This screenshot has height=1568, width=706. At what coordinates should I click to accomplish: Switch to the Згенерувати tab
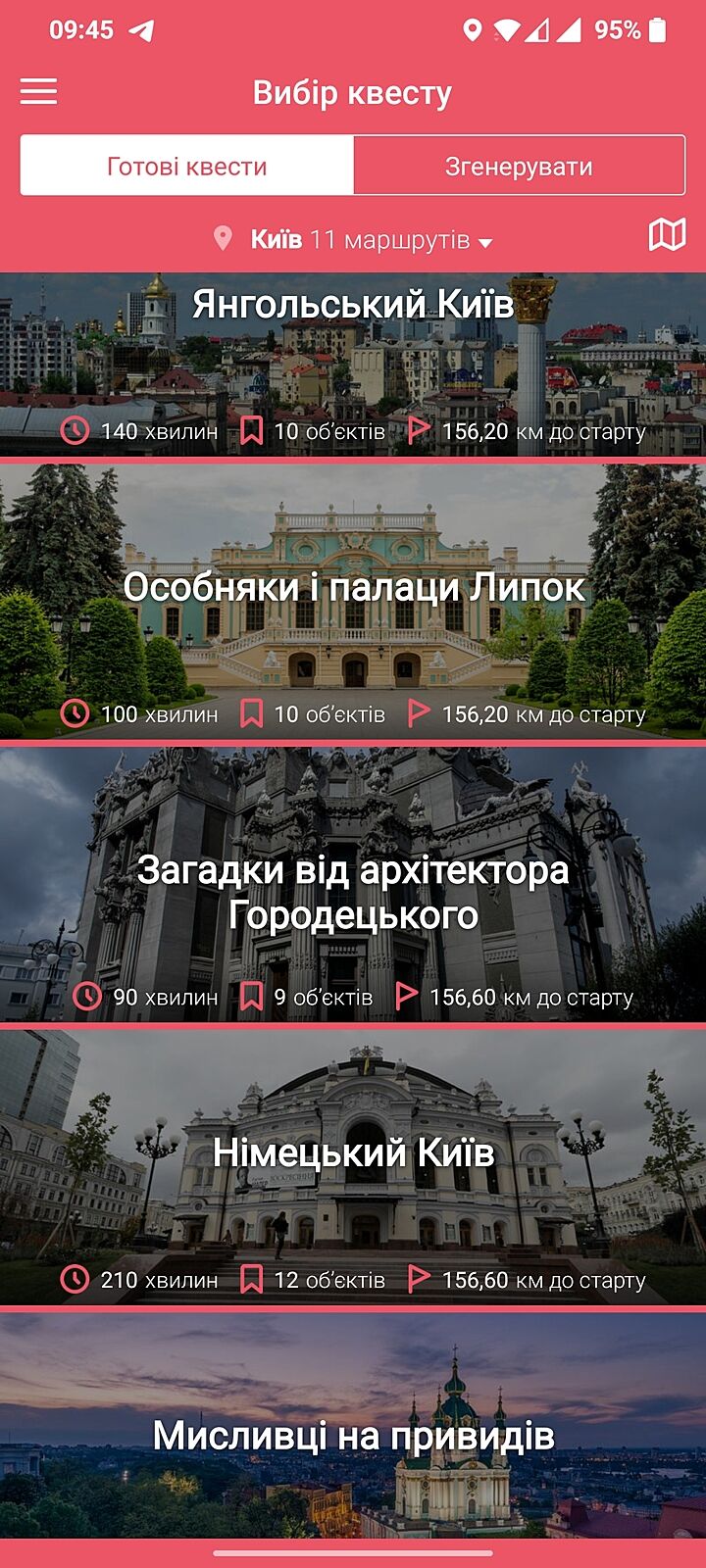519,166
